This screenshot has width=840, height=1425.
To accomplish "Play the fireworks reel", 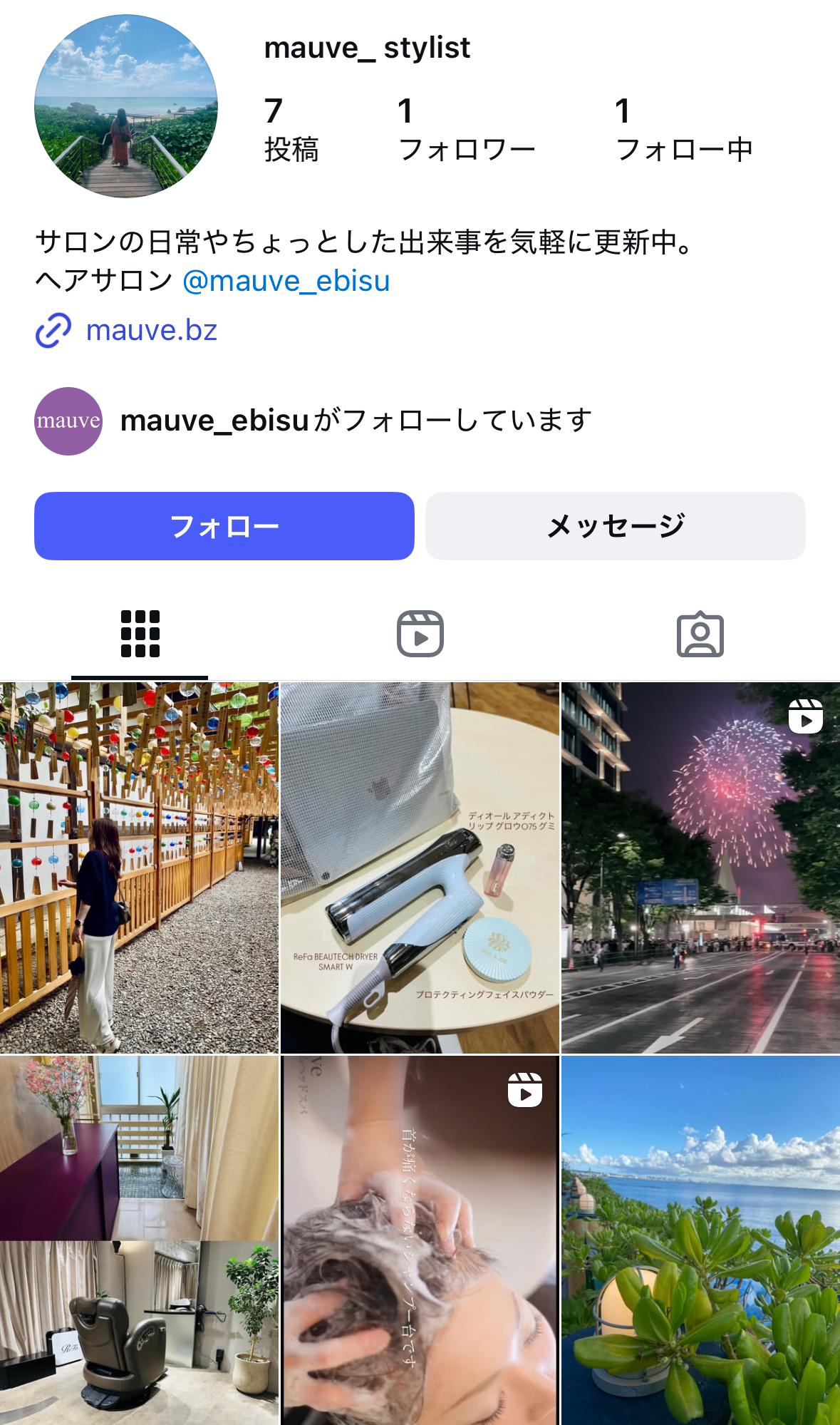I will (x=700, y=868).
